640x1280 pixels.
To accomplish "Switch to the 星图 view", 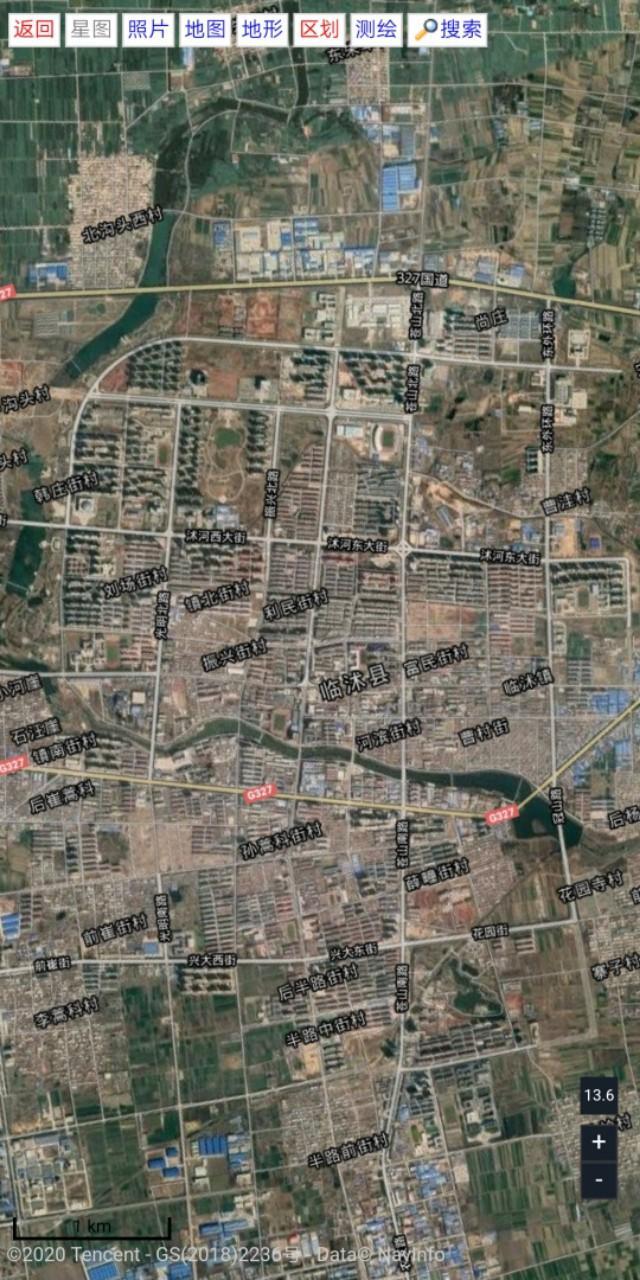I will 91,29.
